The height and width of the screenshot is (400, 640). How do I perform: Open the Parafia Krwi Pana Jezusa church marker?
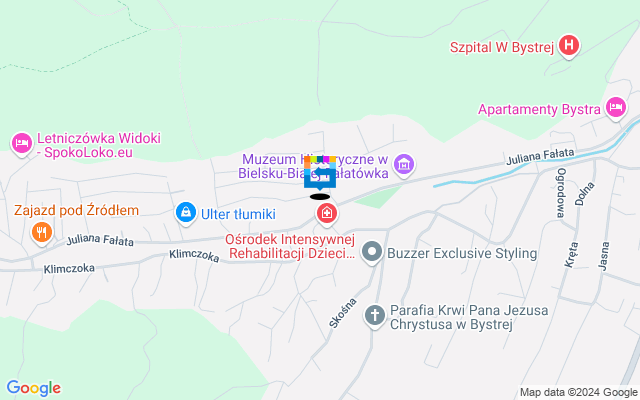pos(375,316)
